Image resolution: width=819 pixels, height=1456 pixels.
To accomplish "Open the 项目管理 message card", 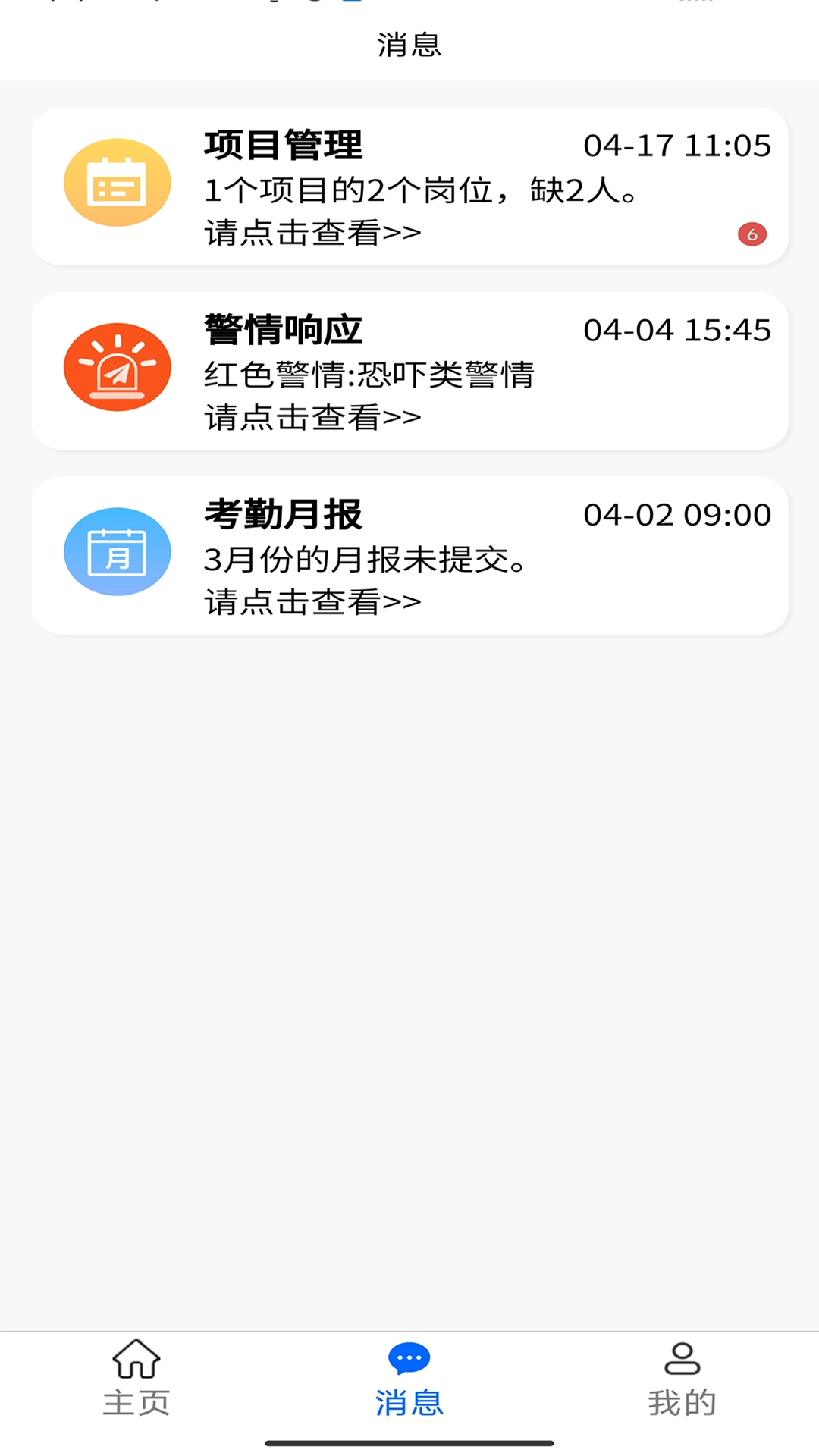I will (x=409, y=186).
